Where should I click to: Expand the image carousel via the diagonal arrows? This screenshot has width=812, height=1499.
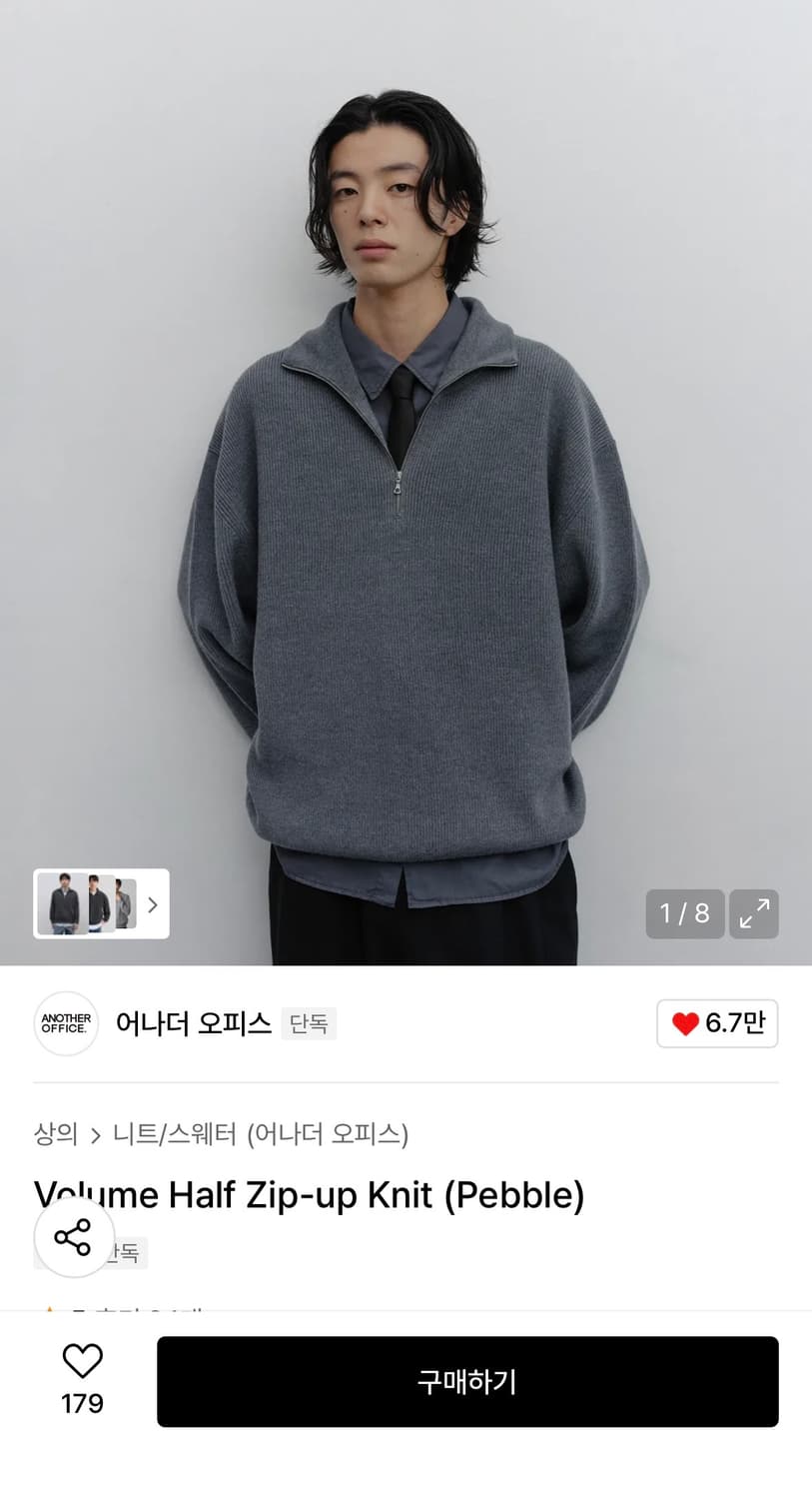coord(754,913)
